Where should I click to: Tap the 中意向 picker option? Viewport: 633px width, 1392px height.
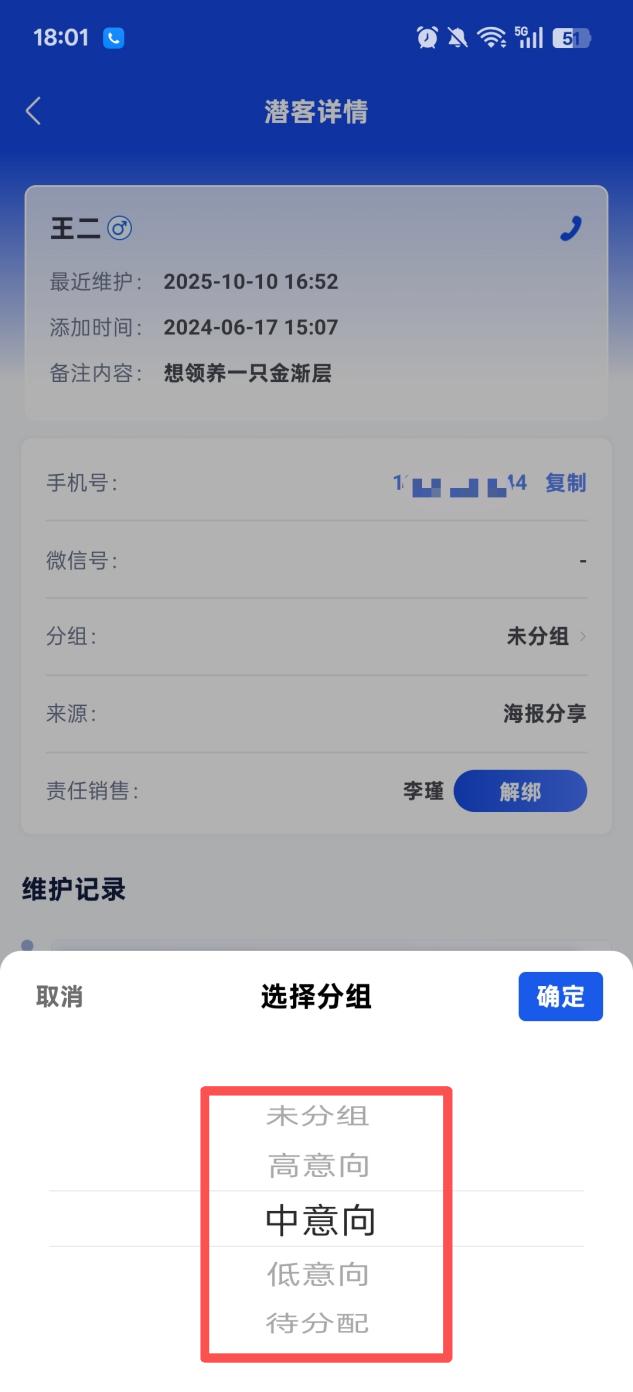coord(318,1220)
